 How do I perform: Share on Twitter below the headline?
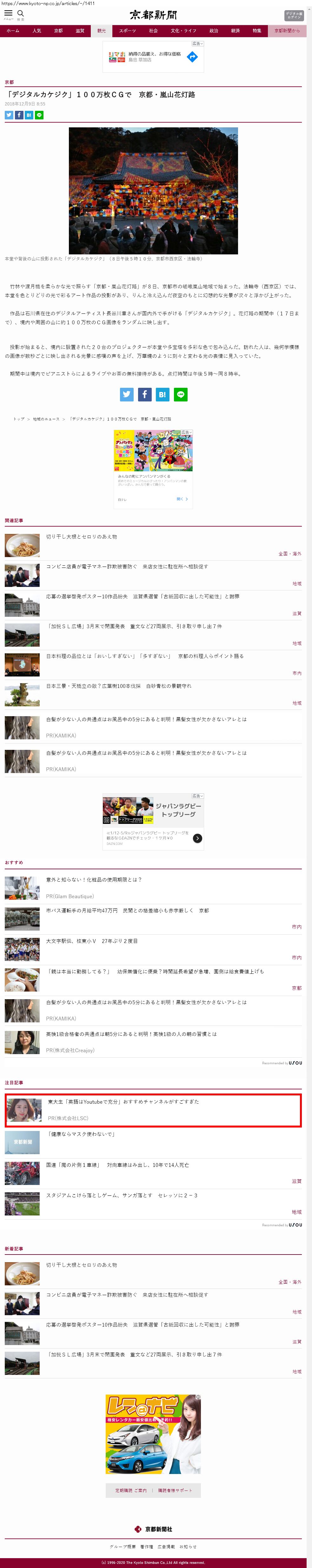pos(9,115)
